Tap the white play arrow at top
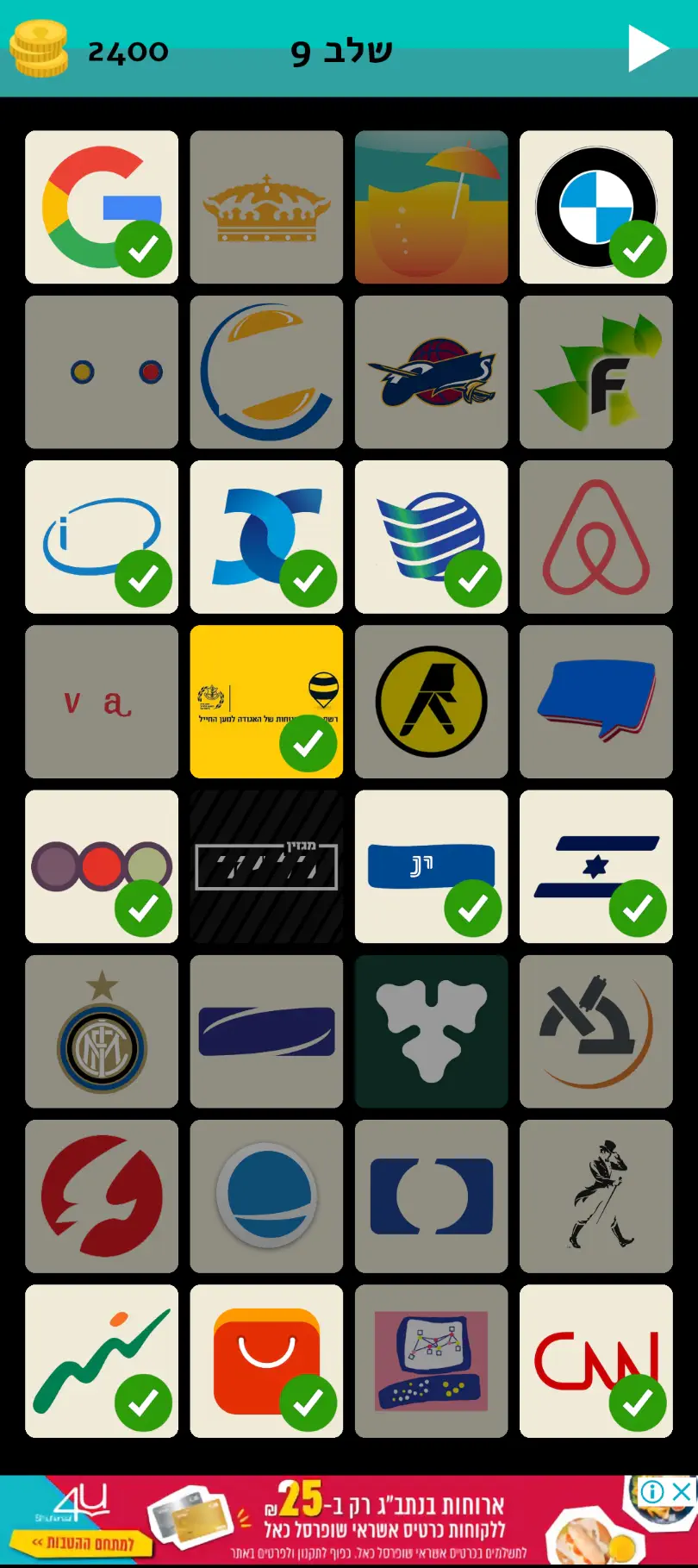 click(x=648, y=48)
